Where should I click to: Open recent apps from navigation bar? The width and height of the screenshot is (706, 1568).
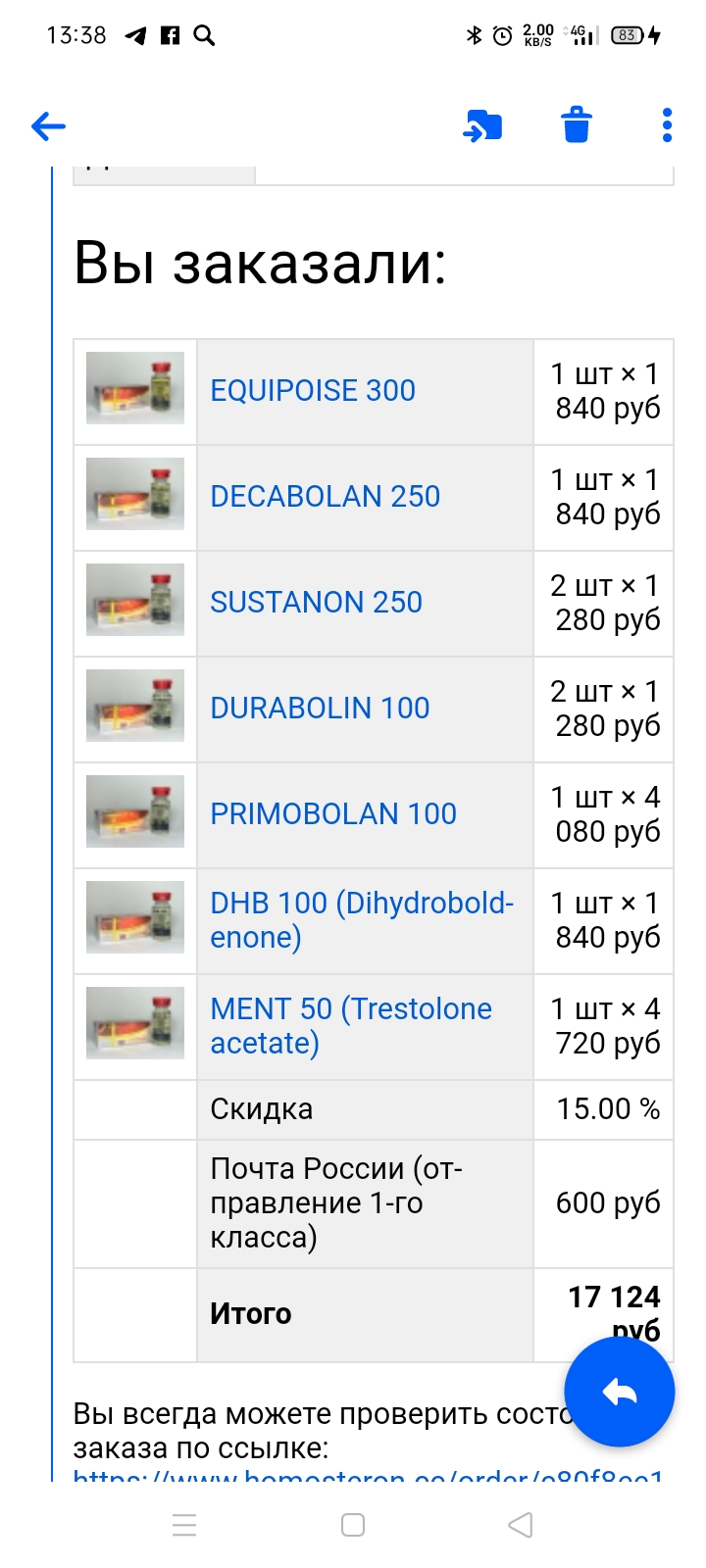184,1525
